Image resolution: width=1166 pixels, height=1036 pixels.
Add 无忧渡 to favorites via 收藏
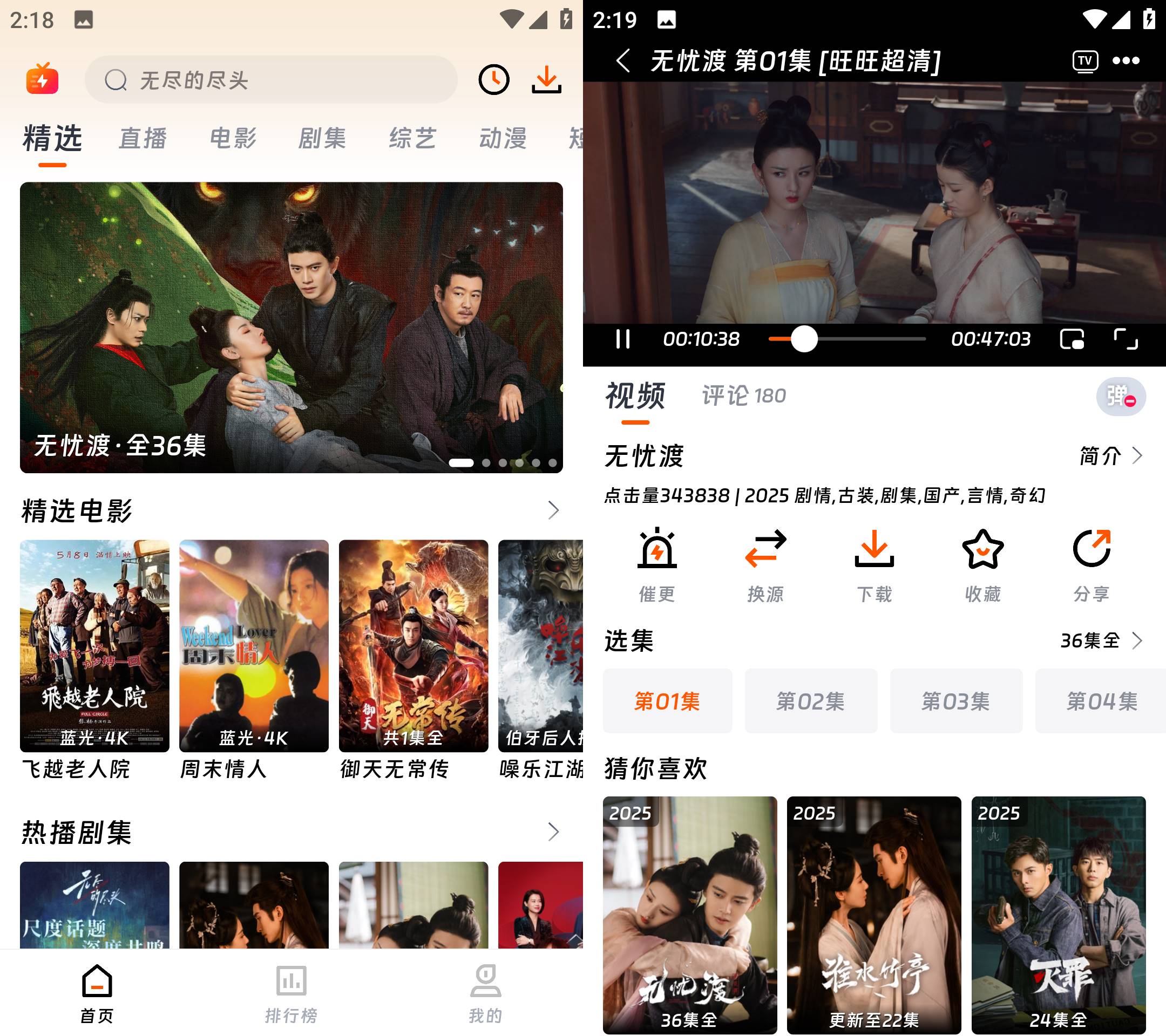coord(982,565)
